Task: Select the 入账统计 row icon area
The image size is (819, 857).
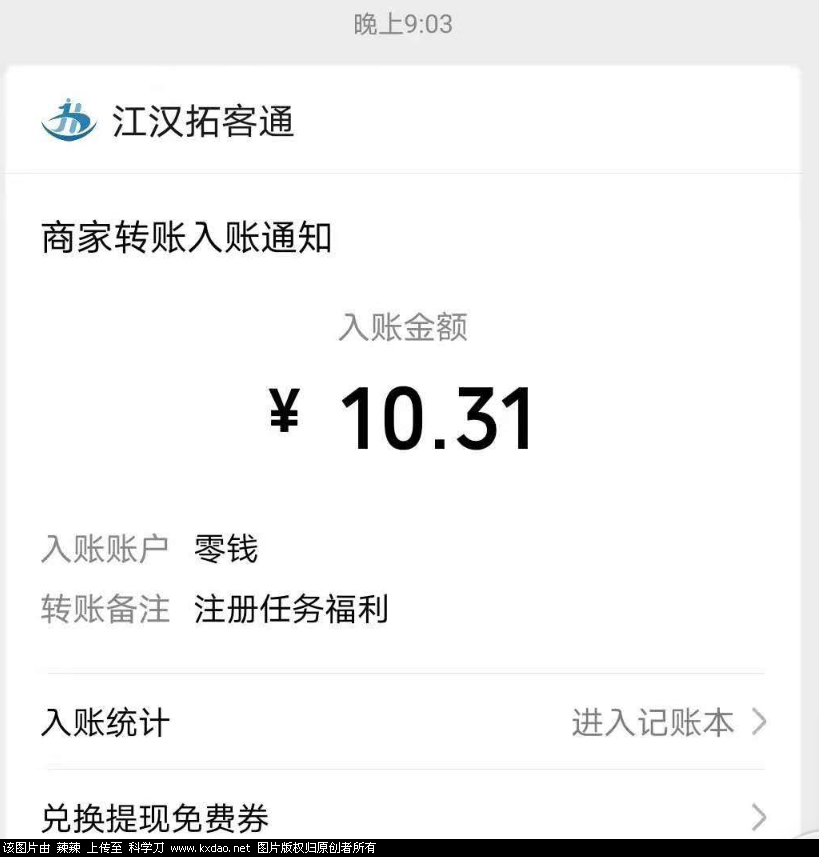Action: [x=104, y=723]
